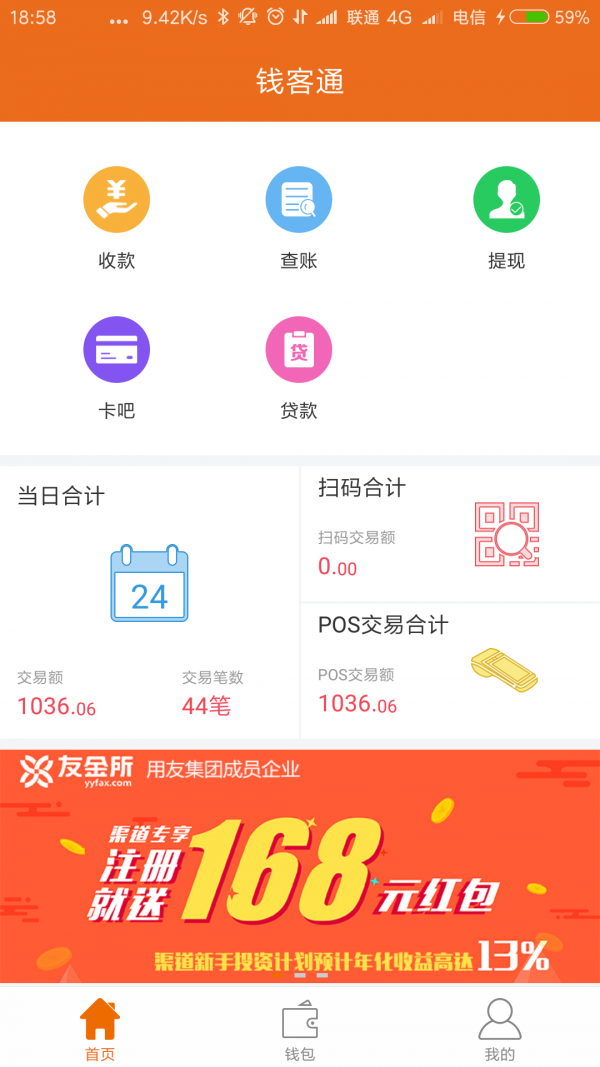600x1067 pixels.
Task: Open the 扫码合计 scan-code total card
Action: click(x=450, y=532)
